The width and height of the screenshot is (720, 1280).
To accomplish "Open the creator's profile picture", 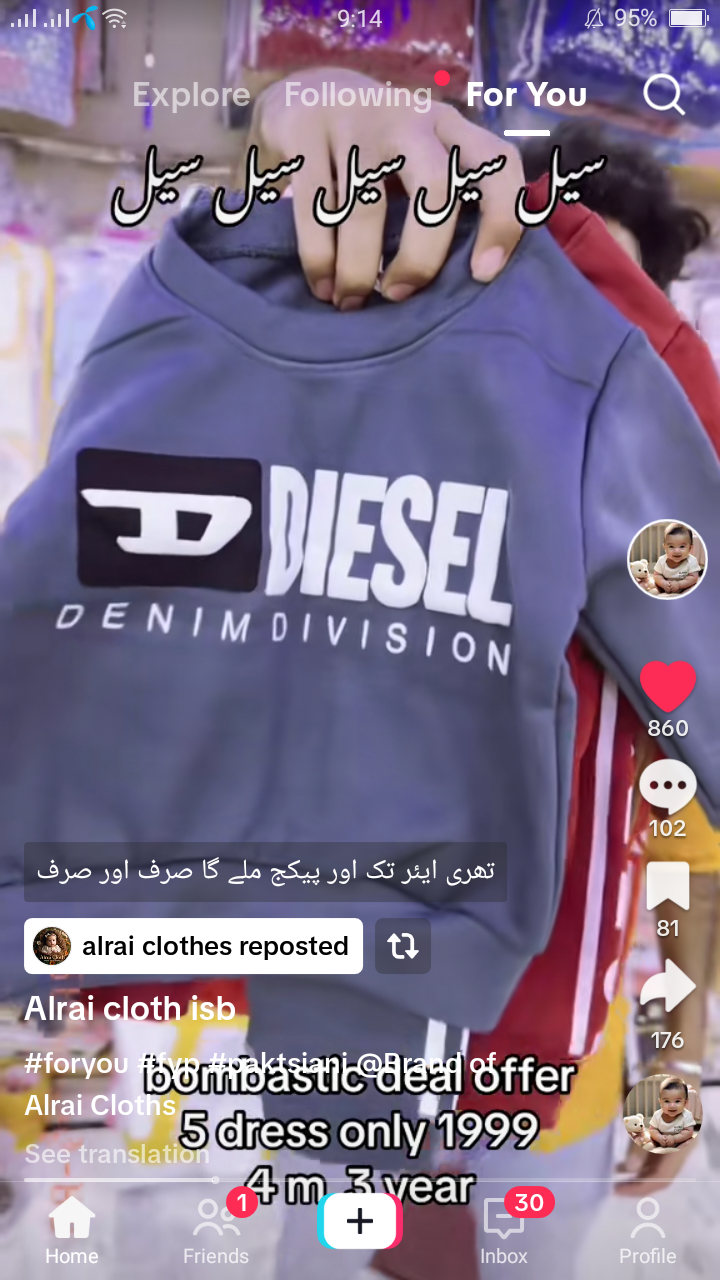I will (x=667, y=560).
